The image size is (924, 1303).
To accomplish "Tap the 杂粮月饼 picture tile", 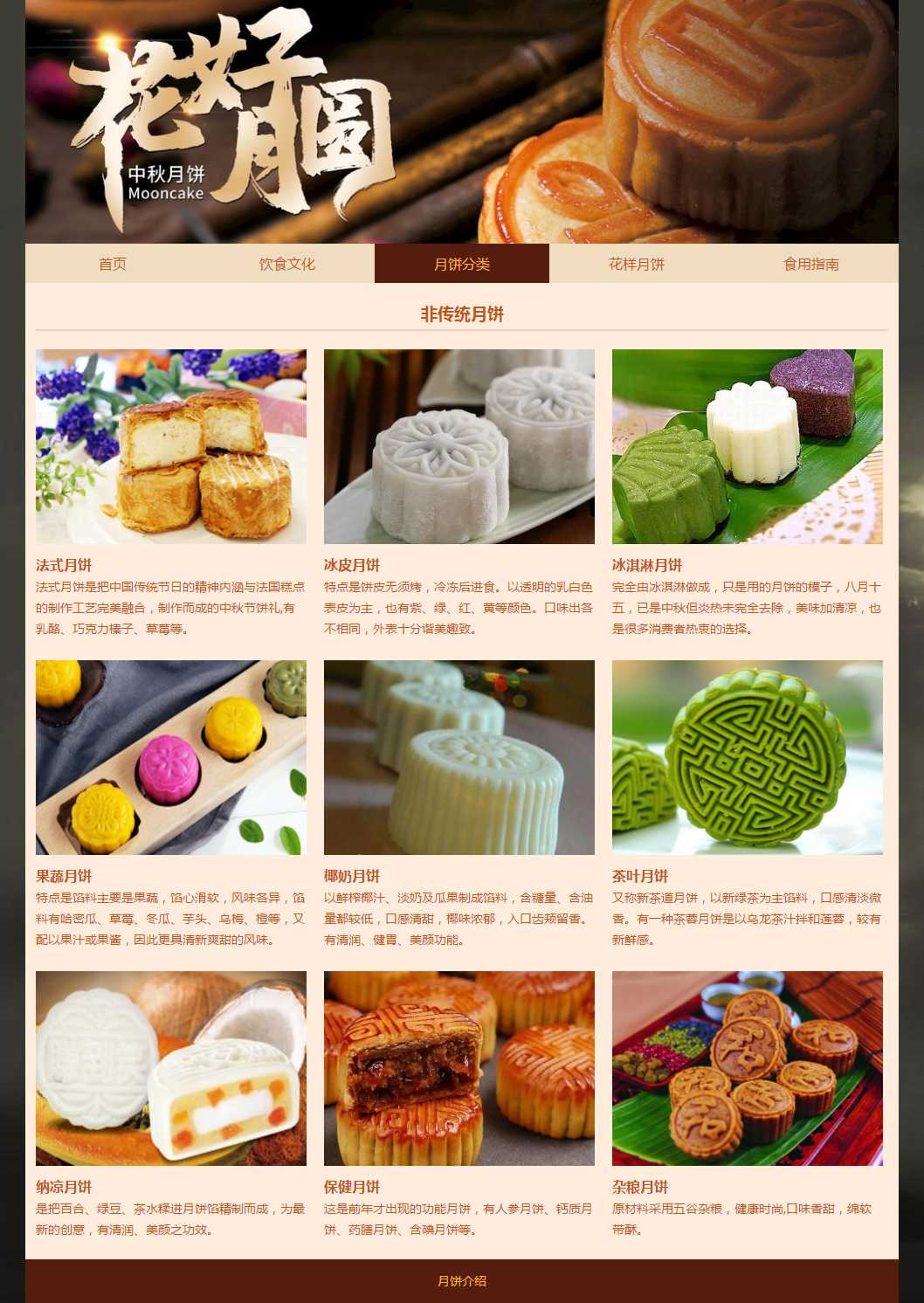I will coord(748,1068).
